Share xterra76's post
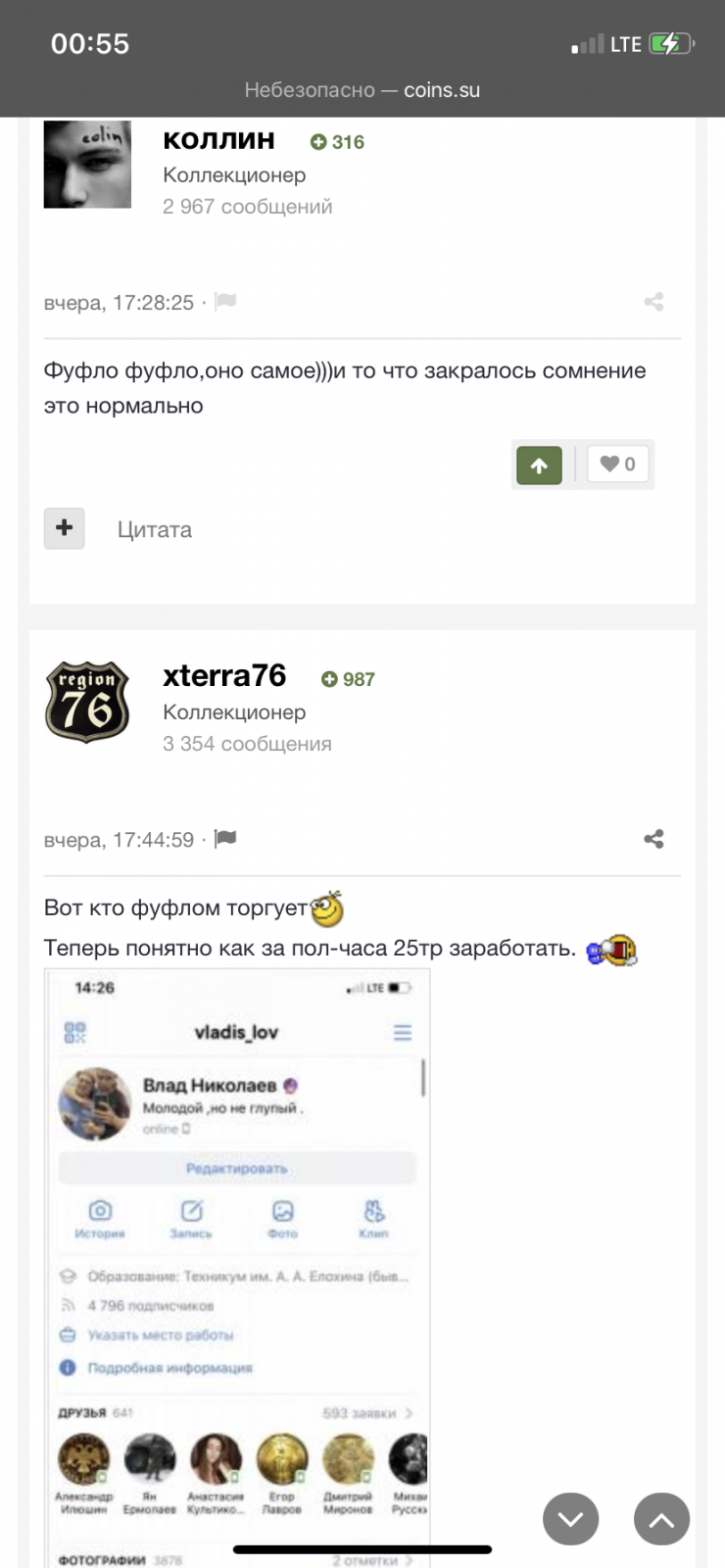The width and height of the screenshot is (725, 1568). click(653, 839)
